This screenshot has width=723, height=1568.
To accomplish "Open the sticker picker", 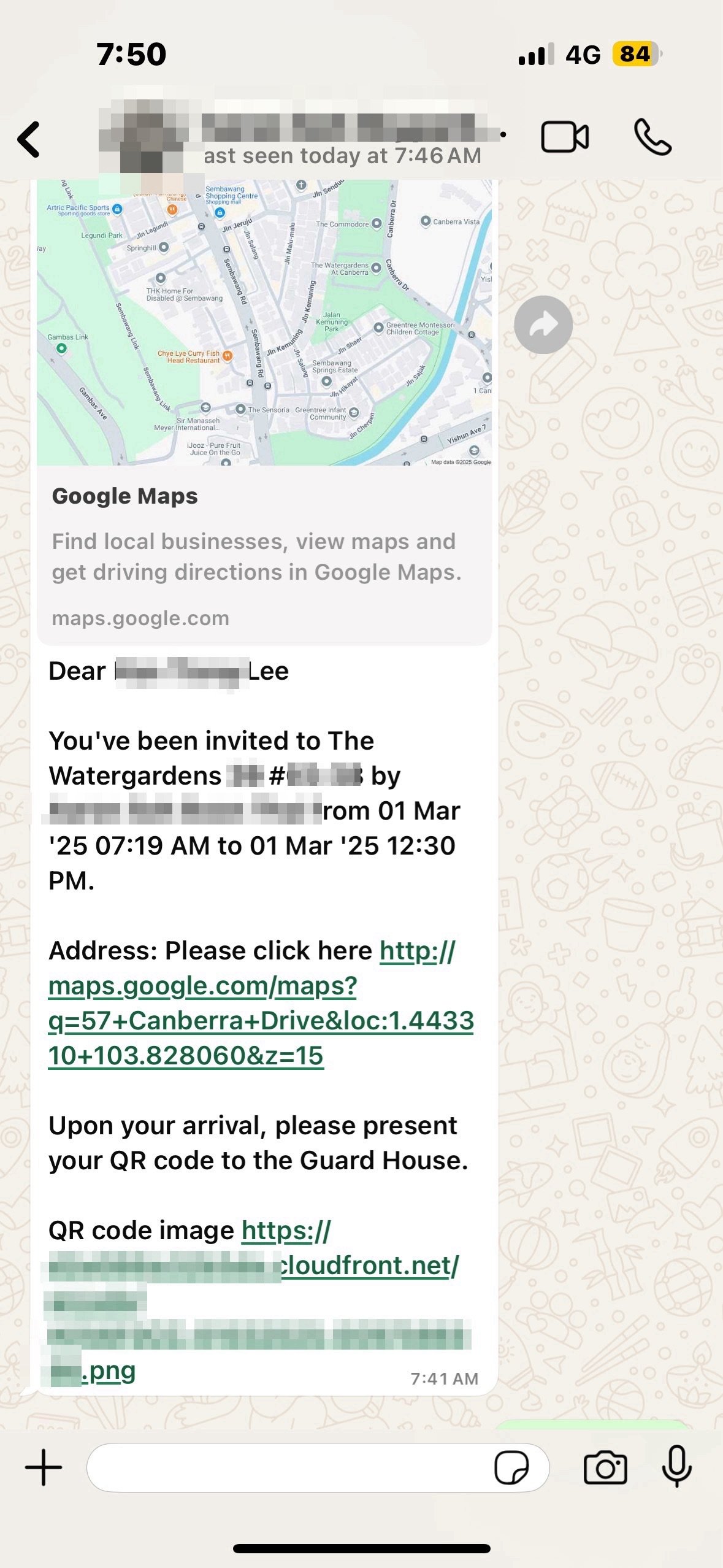I will [x=511, y=1468].
